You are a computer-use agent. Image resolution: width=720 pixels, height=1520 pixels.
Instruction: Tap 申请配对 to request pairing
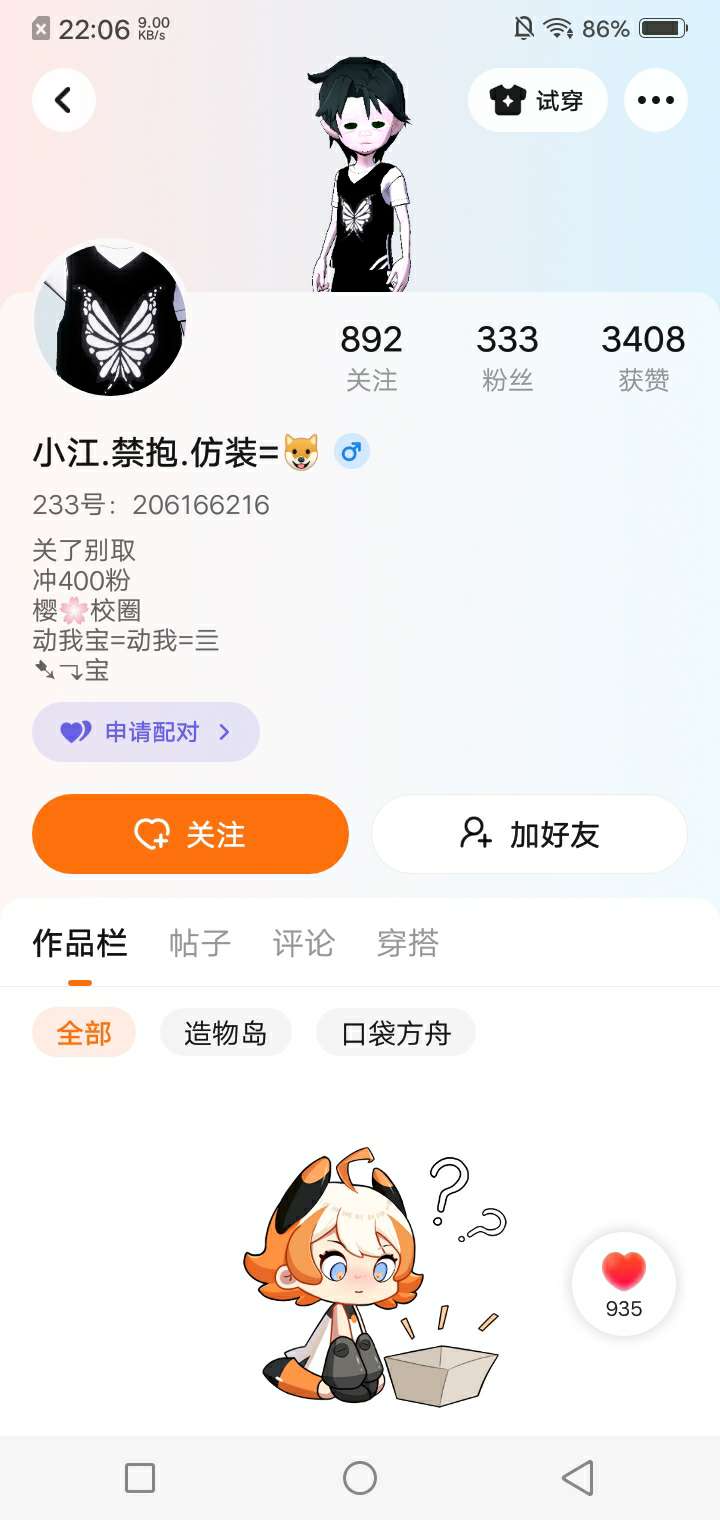click(146, 732)
